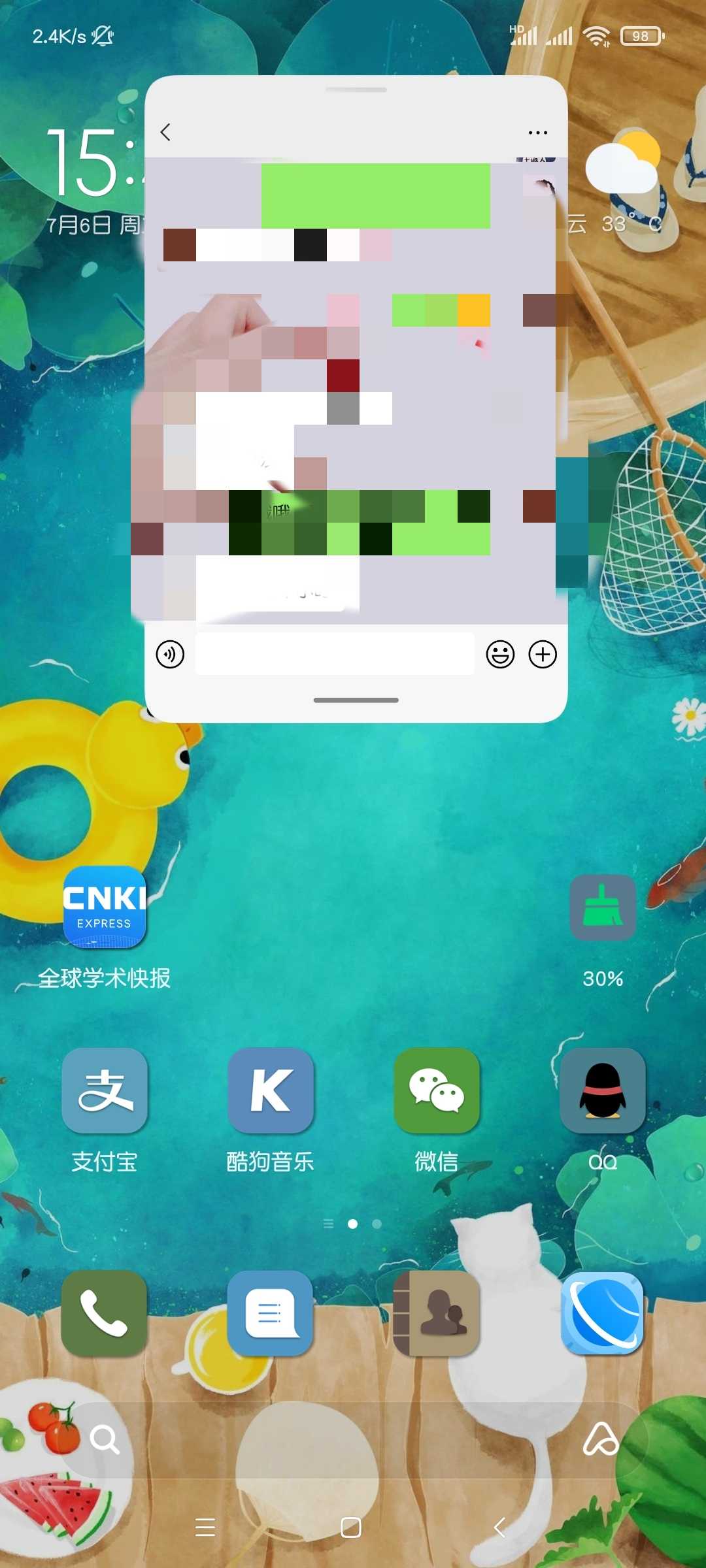Run the 30% cleaner shortcut
The image size is (706, 1568).
coord(603,908)
